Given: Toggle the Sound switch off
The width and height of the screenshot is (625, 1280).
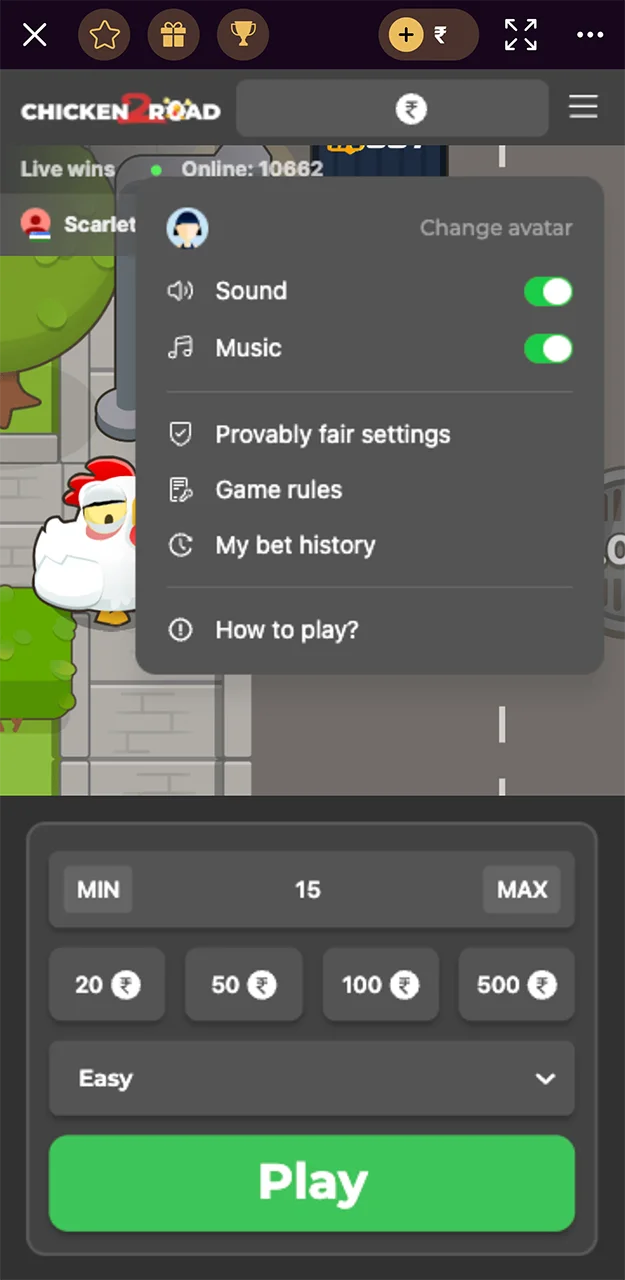Looking at the screenshot, I should click(x=548, y=291).
